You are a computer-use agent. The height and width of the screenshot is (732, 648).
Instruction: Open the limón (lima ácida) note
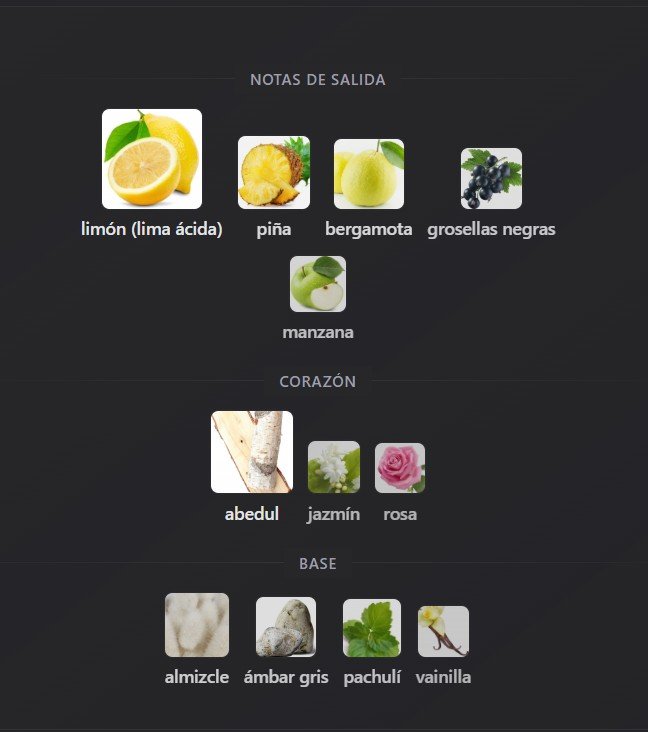click(152, 160)
